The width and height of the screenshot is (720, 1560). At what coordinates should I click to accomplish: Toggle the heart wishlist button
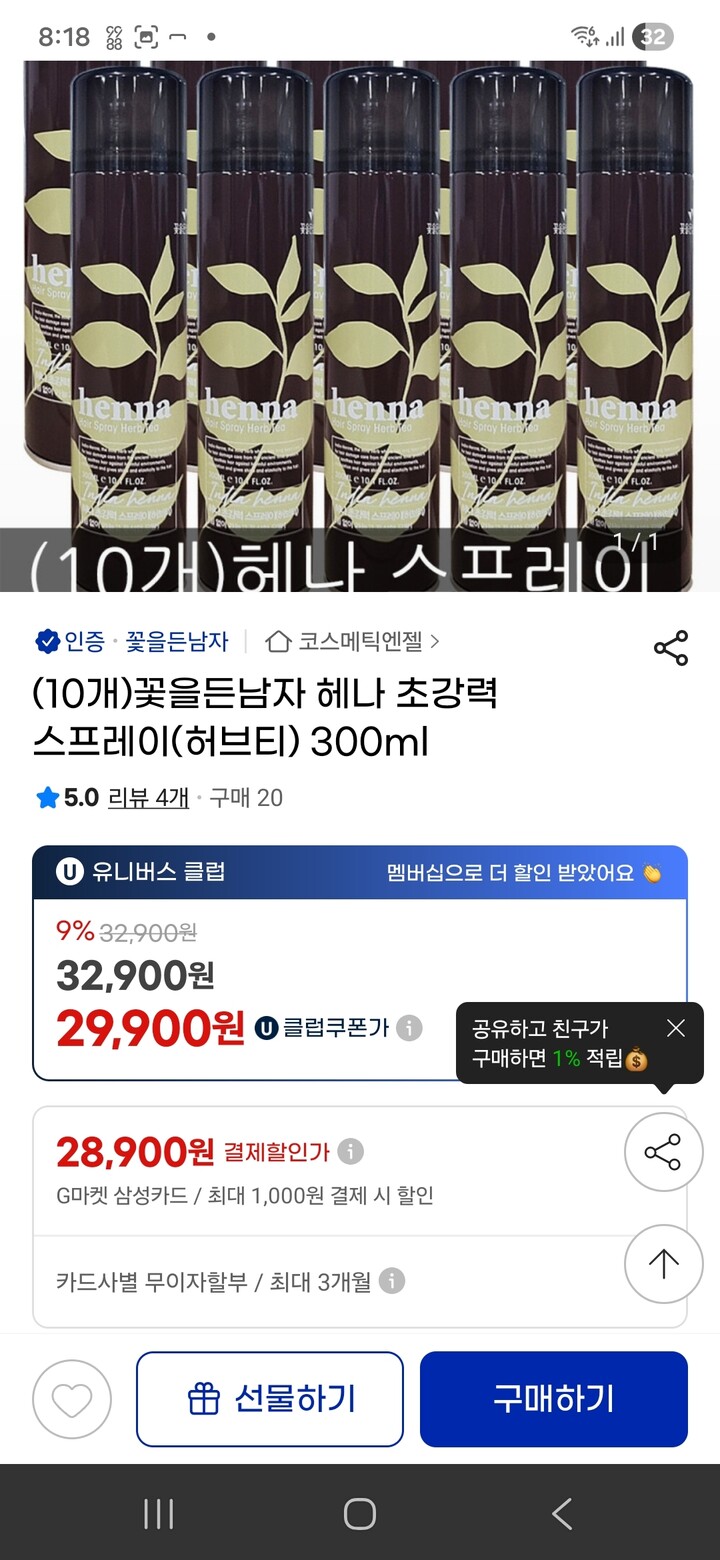70,1398
